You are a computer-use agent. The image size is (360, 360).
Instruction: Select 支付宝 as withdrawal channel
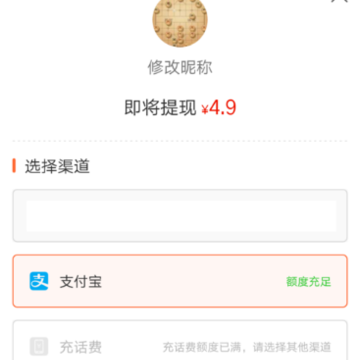point(180,281)
